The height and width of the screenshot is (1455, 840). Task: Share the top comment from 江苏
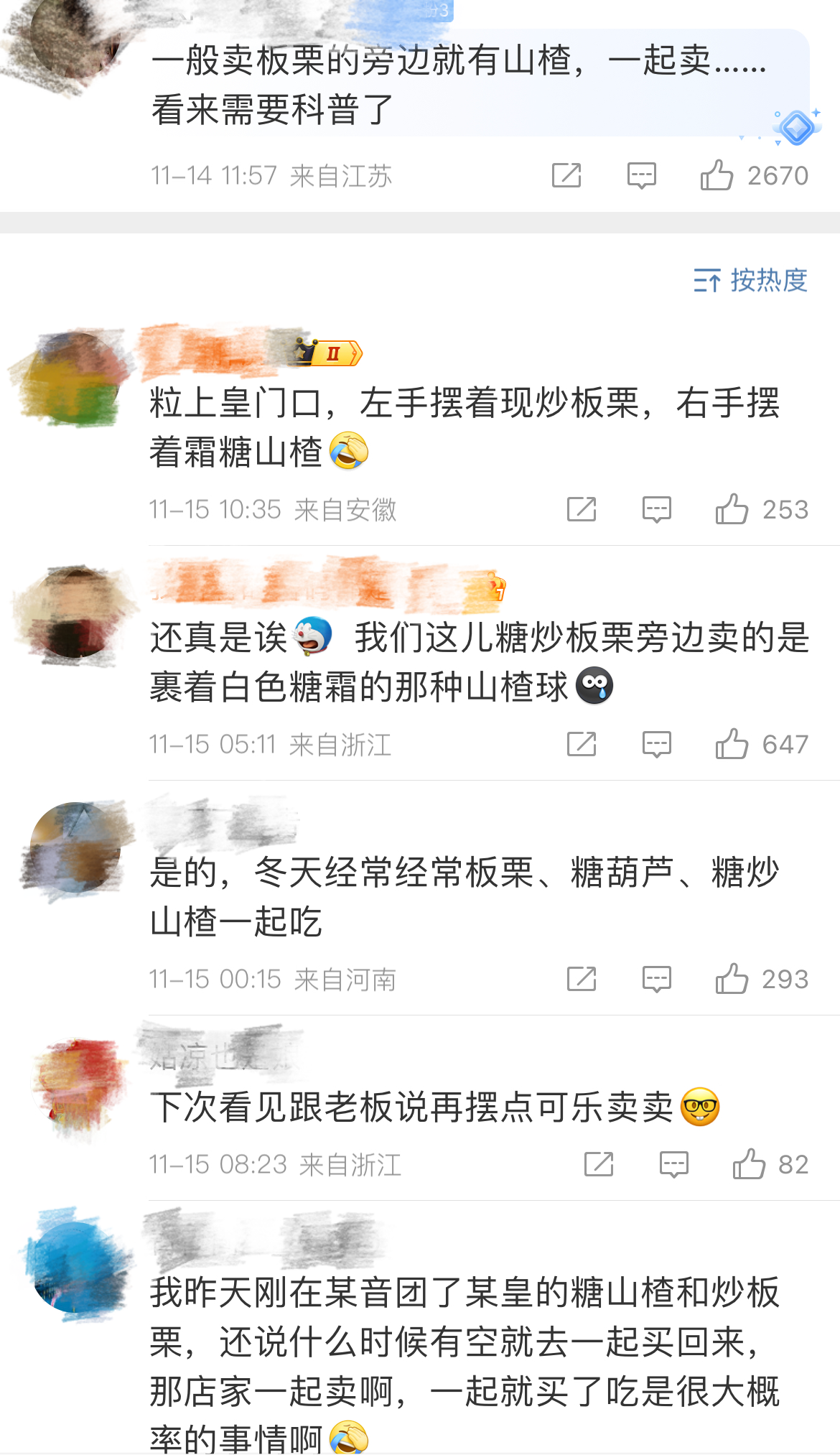pyautogui.click(x=566, y=175)
